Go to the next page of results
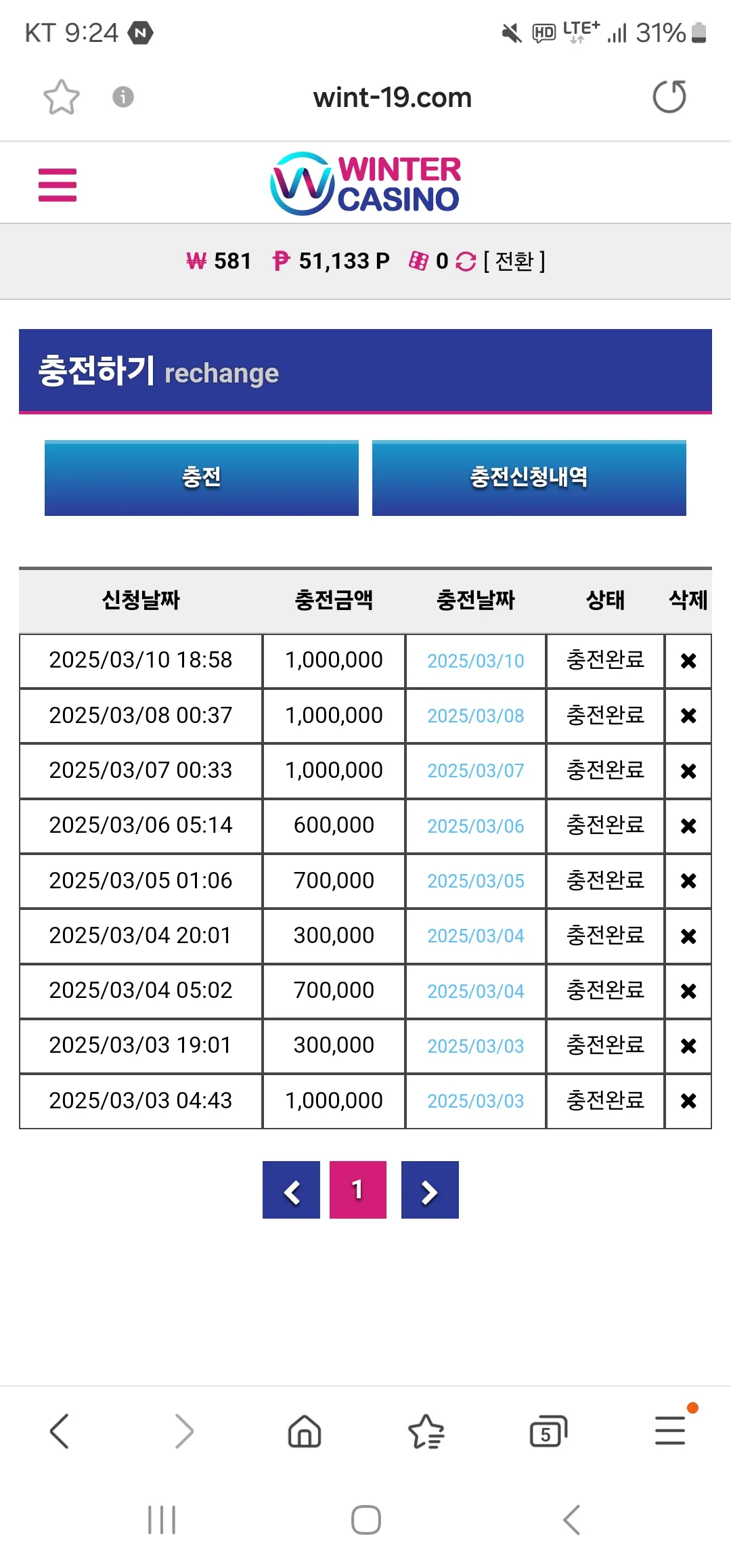Screen dimensions: 731x1568 coord(430,1190)
